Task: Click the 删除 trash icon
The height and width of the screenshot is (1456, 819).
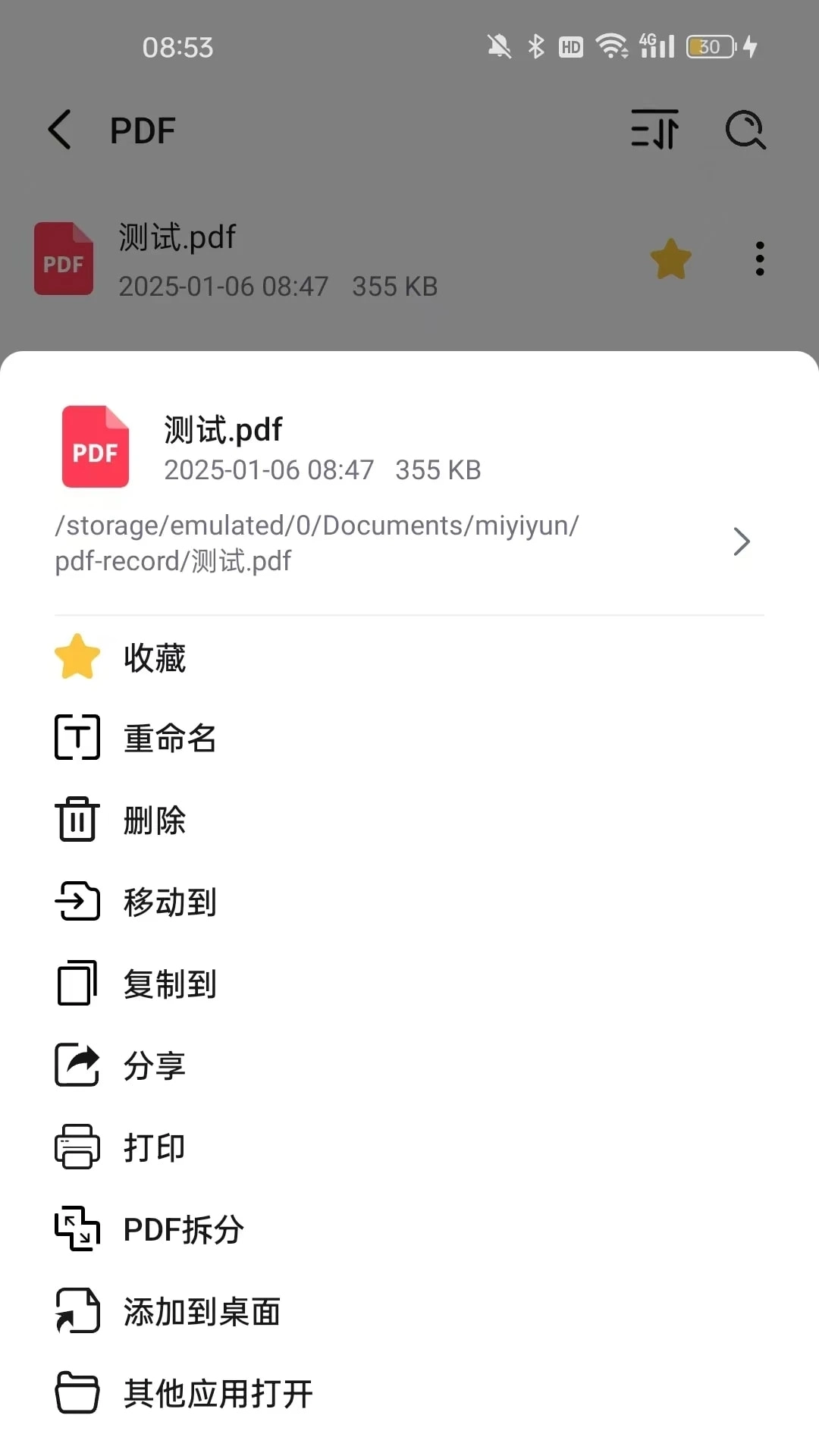Action: tap(75, 820)
